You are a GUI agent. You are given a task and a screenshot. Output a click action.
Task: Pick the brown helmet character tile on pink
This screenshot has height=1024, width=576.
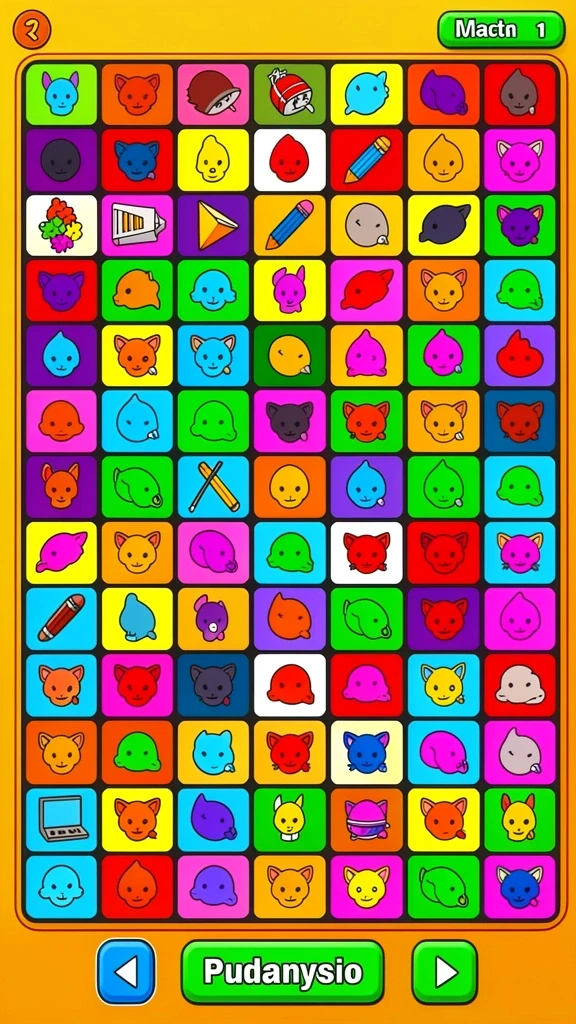point(213,94)
